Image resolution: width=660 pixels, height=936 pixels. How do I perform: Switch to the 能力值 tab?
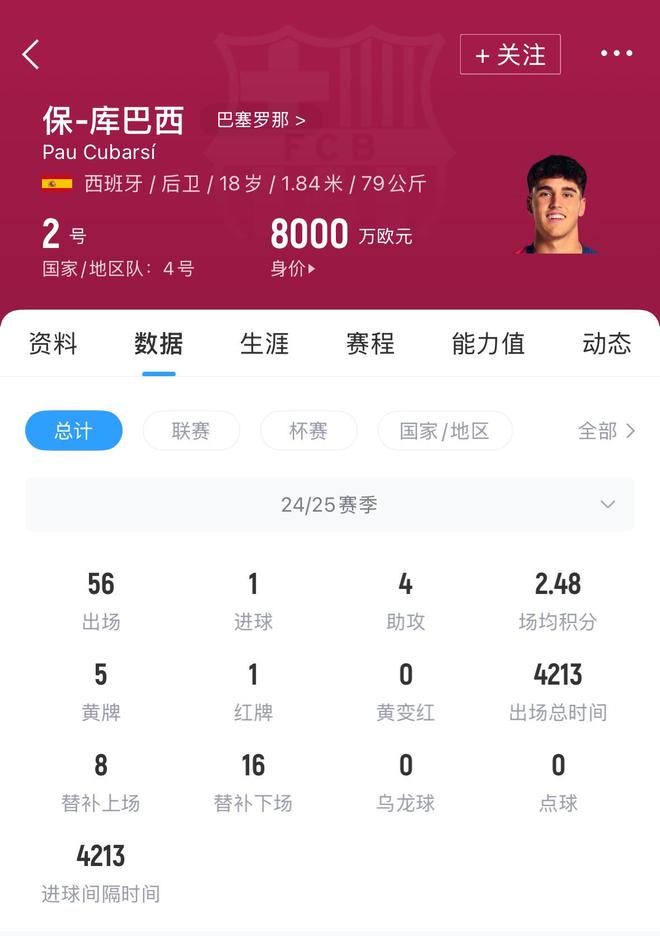tap(488, 344)
